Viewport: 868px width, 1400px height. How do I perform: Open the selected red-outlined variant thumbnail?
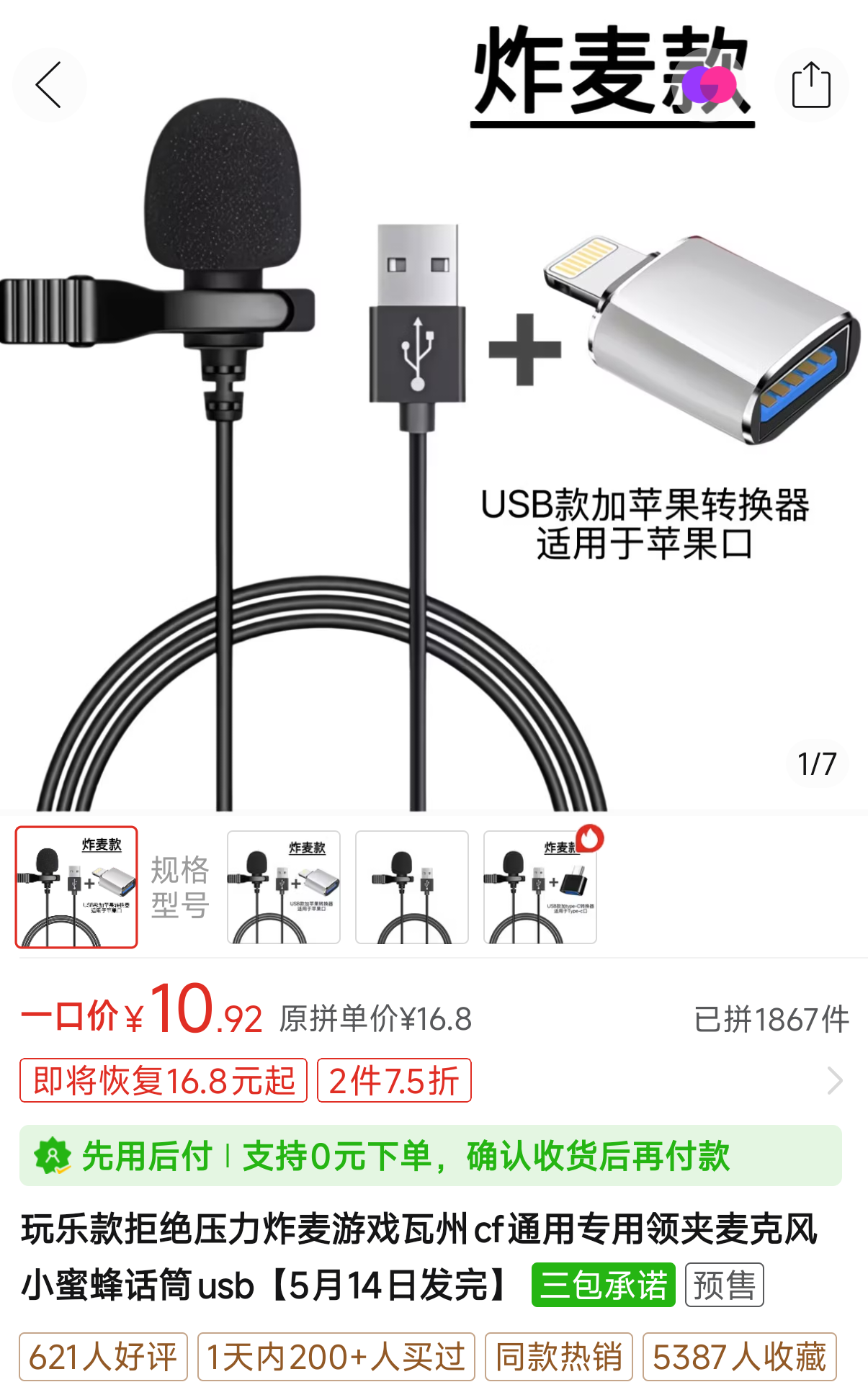point(76,887)
